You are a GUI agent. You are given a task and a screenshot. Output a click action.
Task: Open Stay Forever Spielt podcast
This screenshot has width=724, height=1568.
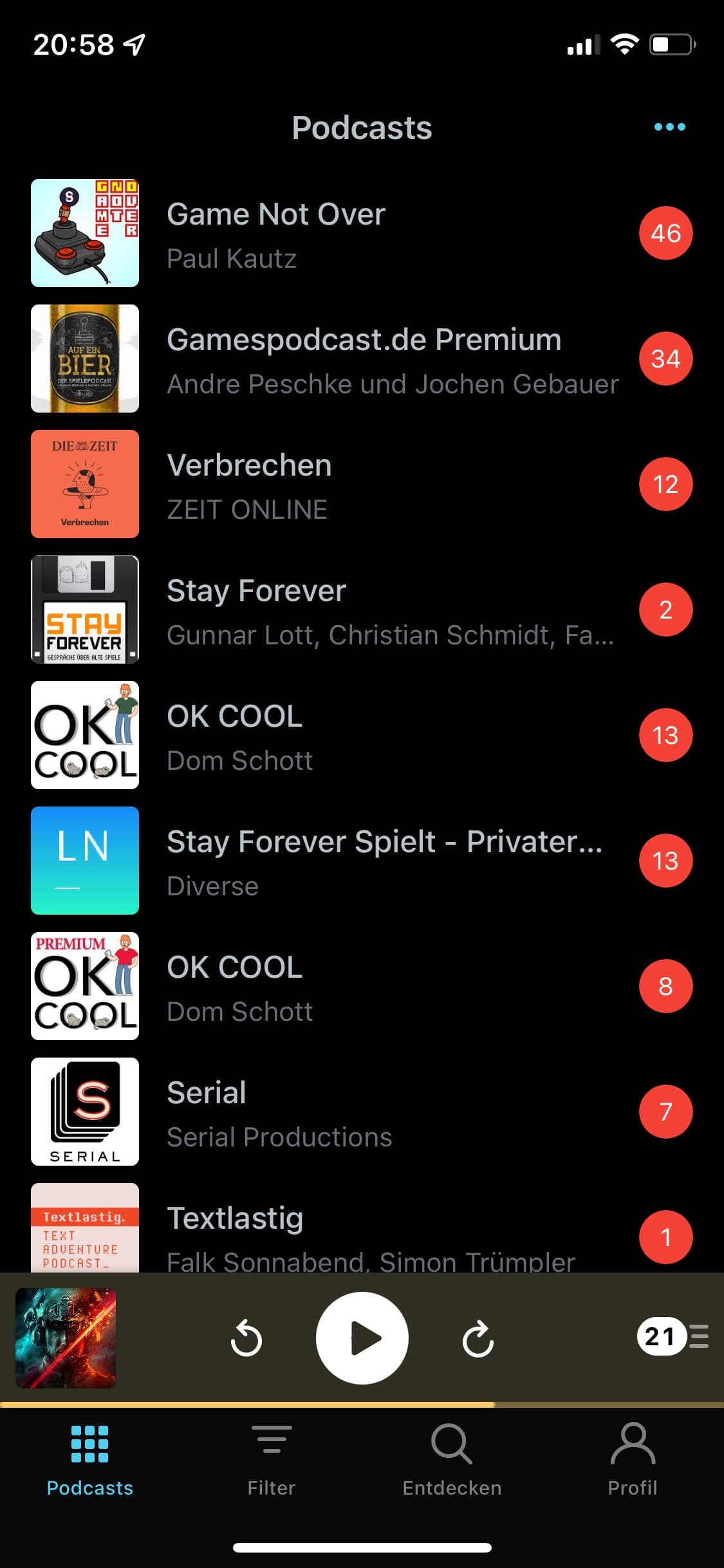pyautogui.click(x=360, y=861)
